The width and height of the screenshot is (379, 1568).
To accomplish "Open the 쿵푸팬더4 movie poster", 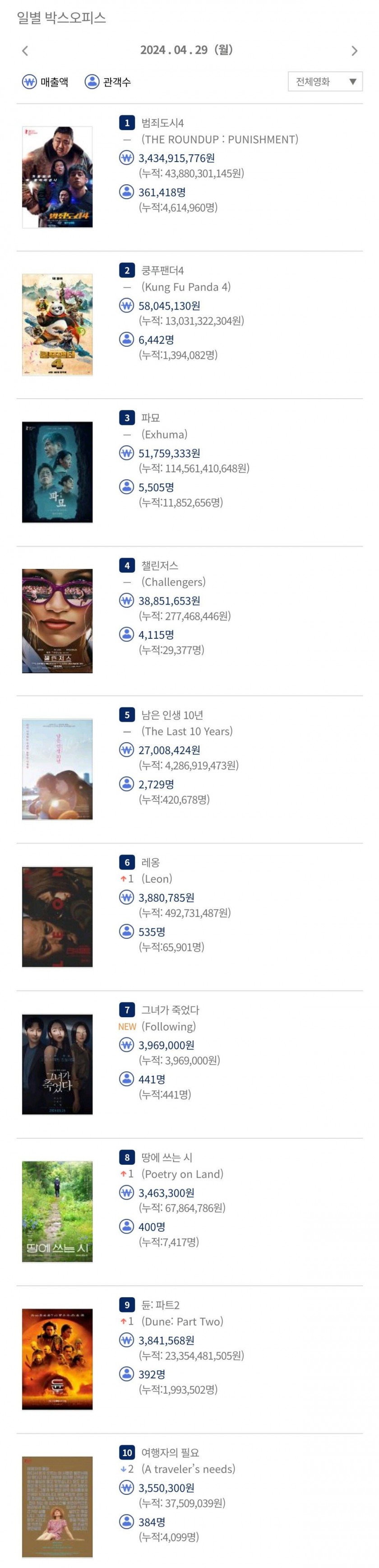I will point(57,325).
